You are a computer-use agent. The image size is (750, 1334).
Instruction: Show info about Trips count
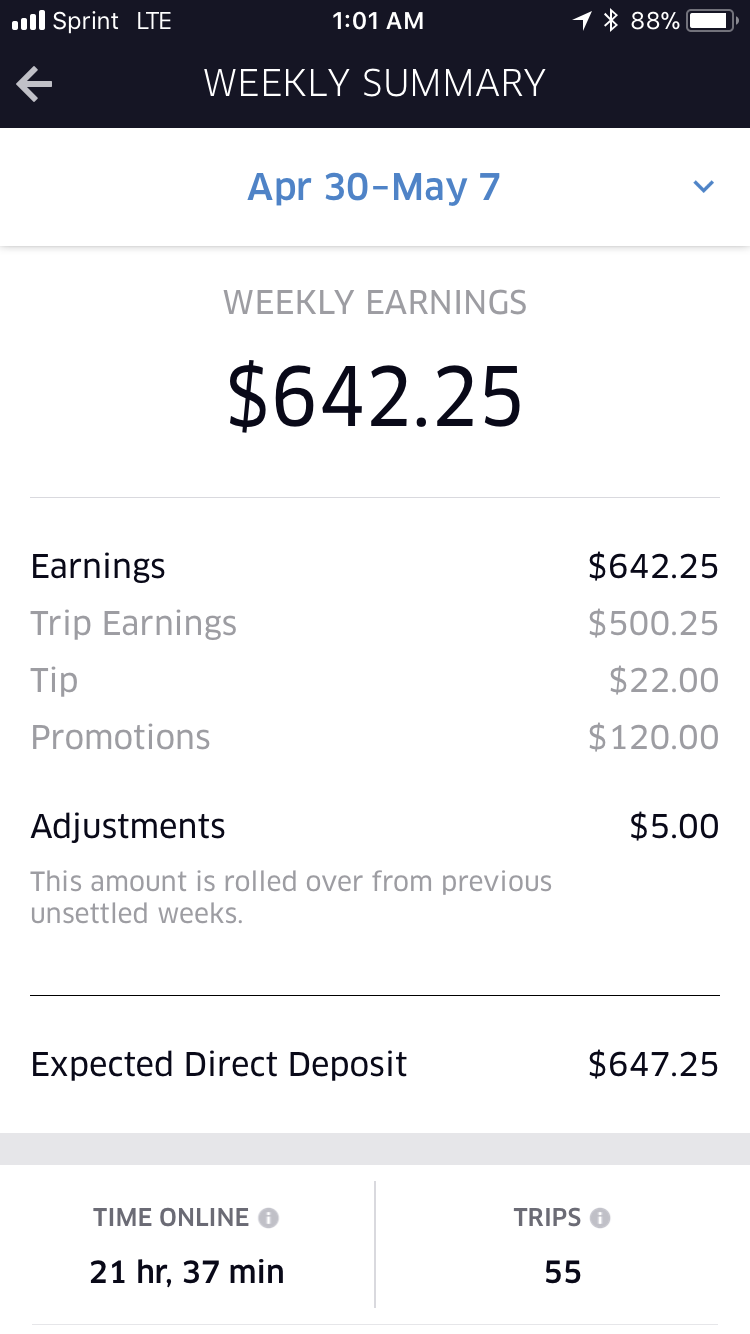[x=600, y=1218]
